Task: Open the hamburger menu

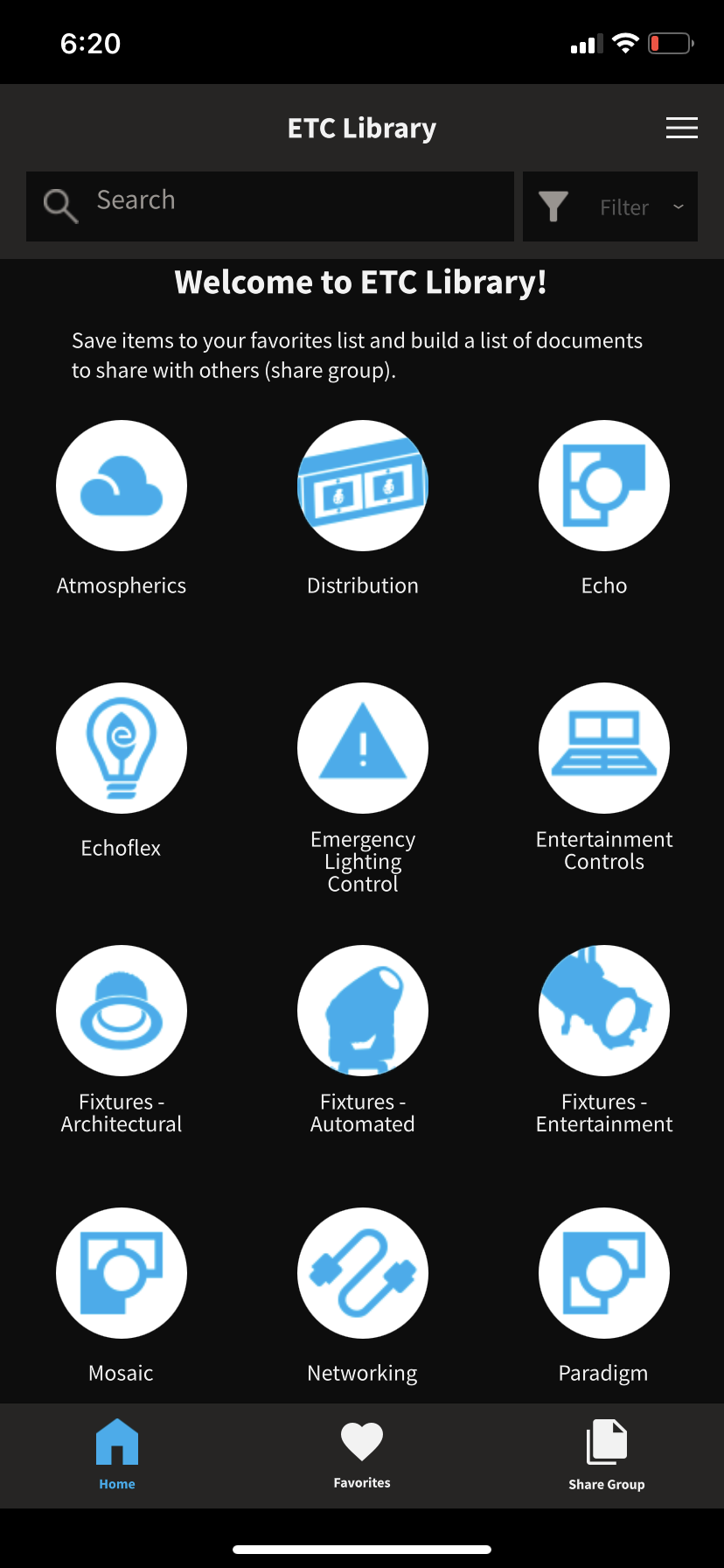Action: 681,128
